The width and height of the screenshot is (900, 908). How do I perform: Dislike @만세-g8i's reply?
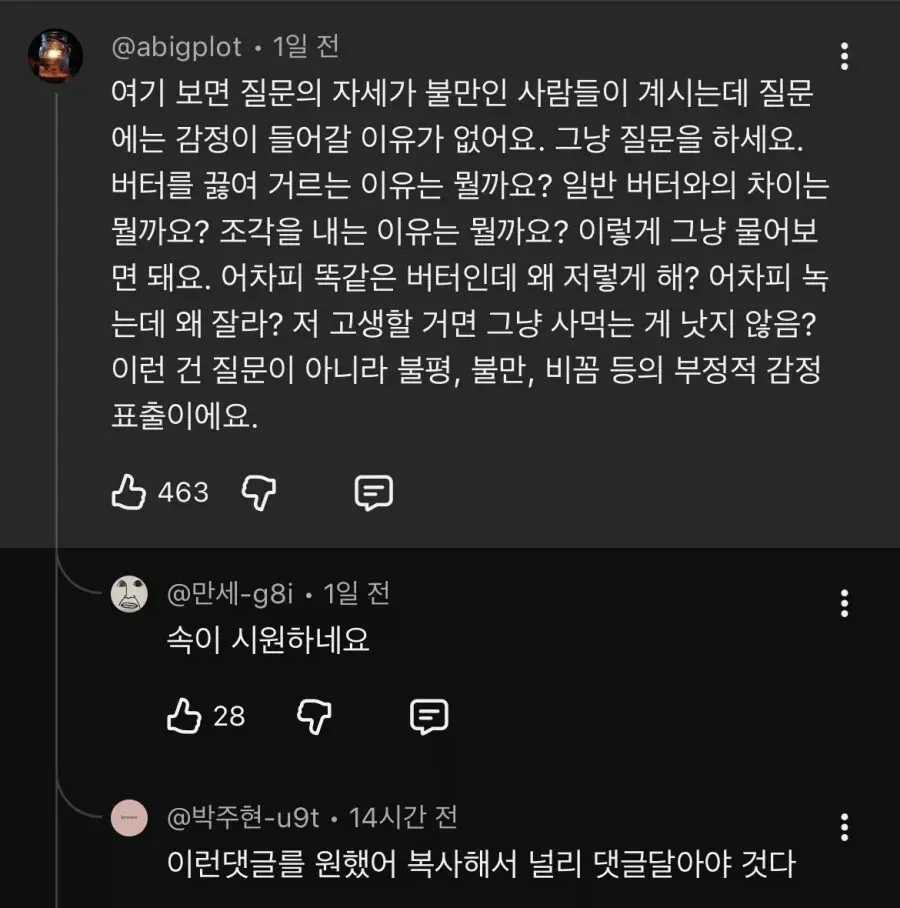tap(315, 716)
